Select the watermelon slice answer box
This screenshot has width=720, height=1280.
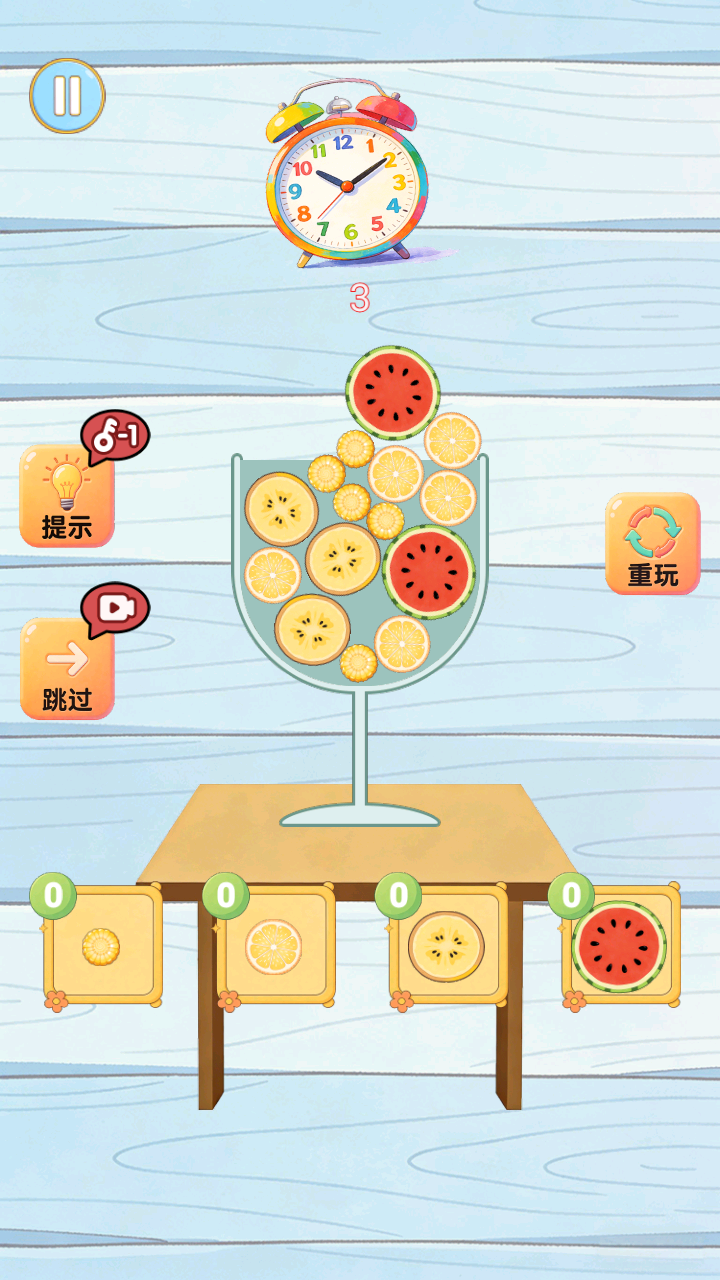620,945
